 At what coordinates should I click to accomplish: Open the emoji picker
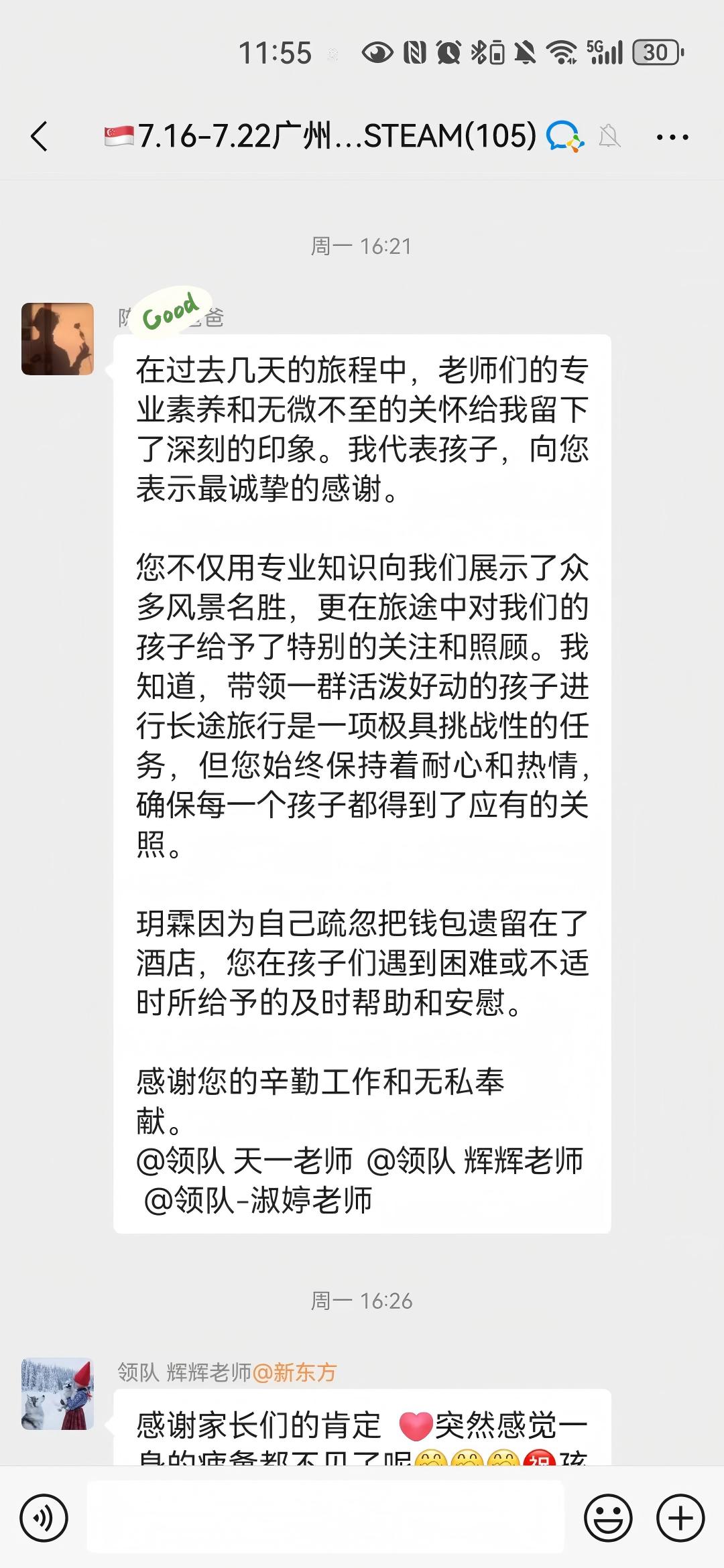[x=608, y=1517]
